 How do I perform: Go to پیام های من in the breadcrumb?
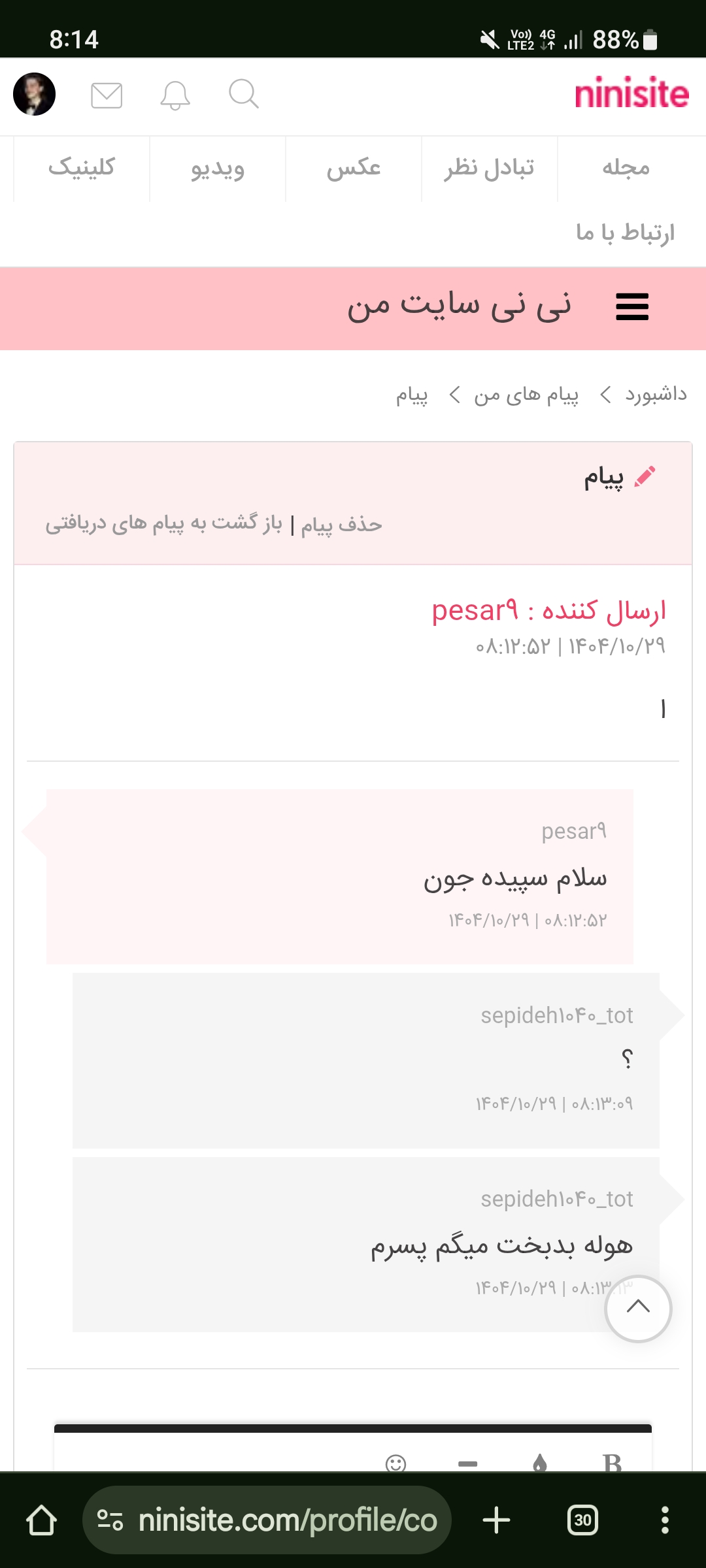pos(526,395)
